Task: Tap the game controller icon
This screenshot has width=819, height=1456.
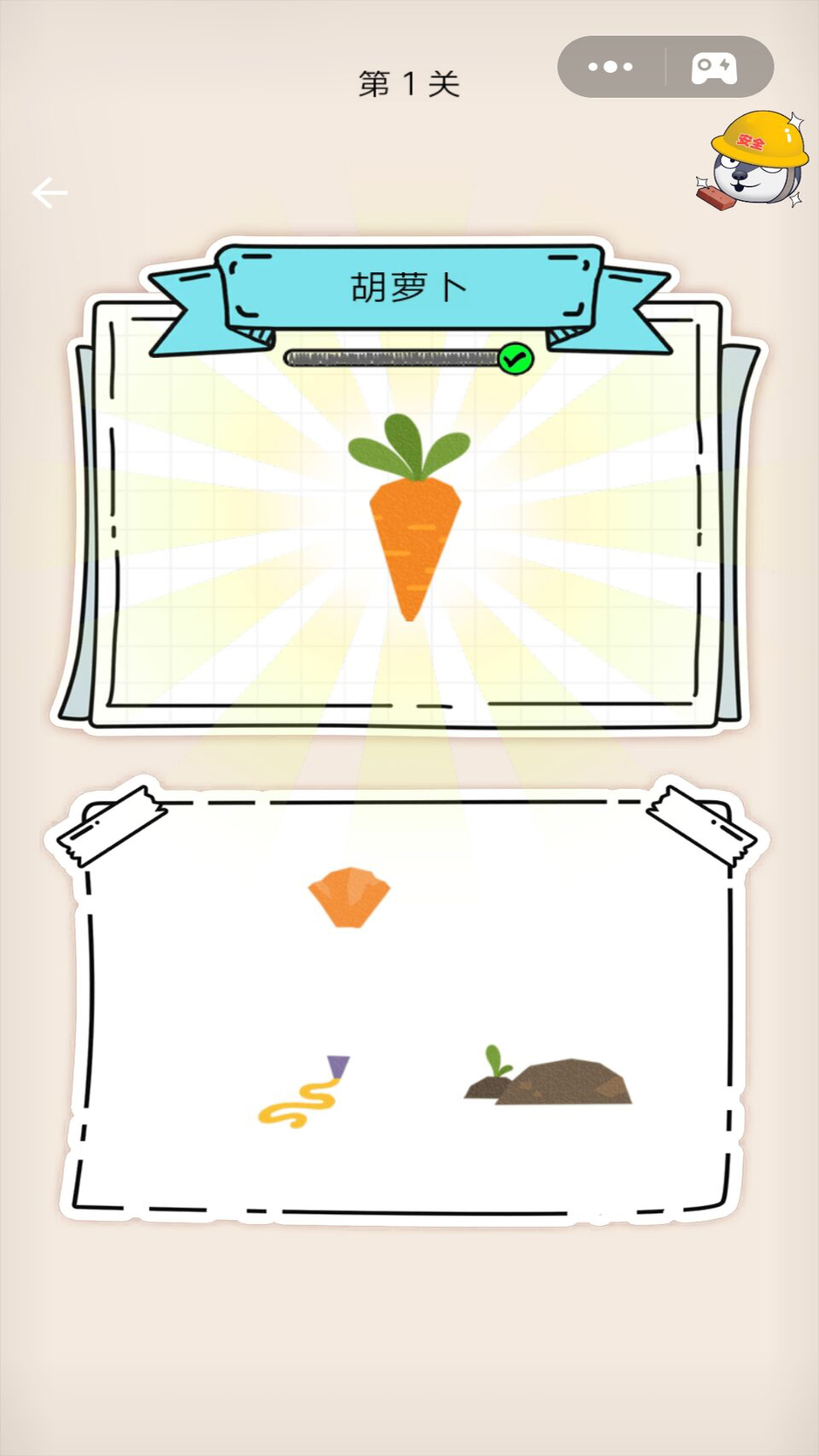Action: pos(714,68)
